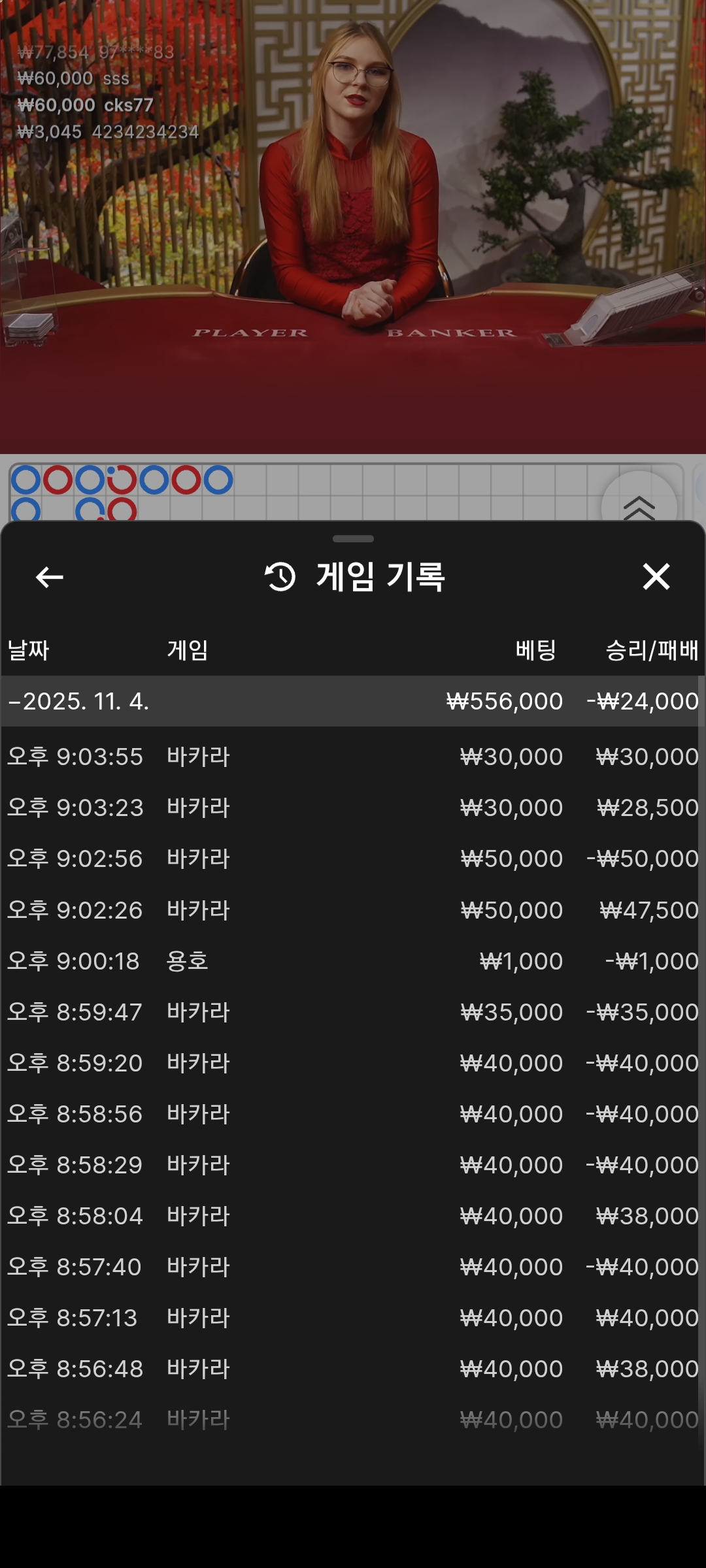Tap the 오후 8:59:20 바카라 row
This screenshot has height=1568, width=706.
(x=352, y=1063)
